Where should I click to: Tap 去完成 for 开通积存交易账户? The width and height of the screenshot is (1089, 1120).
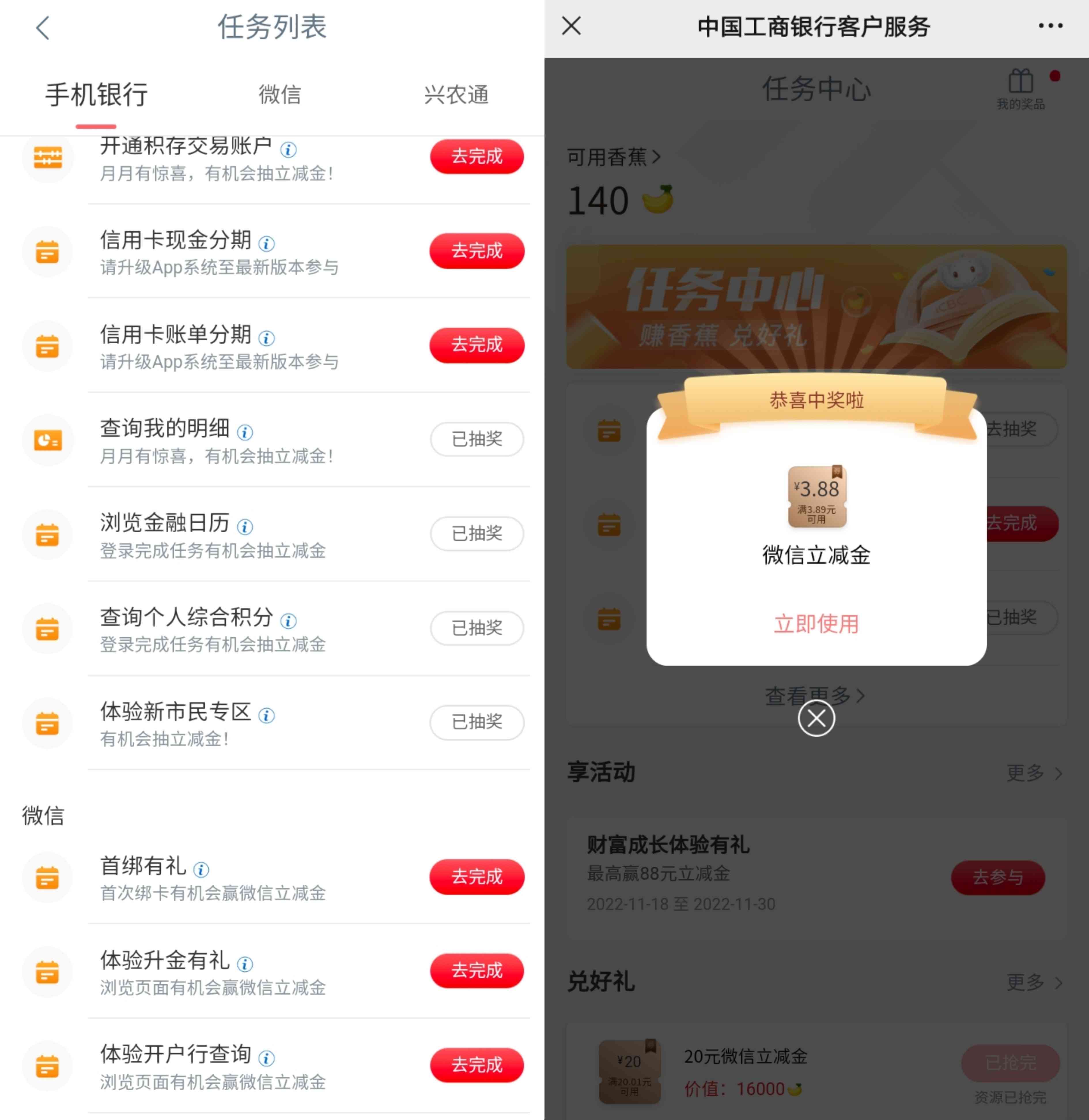[477, 156]
